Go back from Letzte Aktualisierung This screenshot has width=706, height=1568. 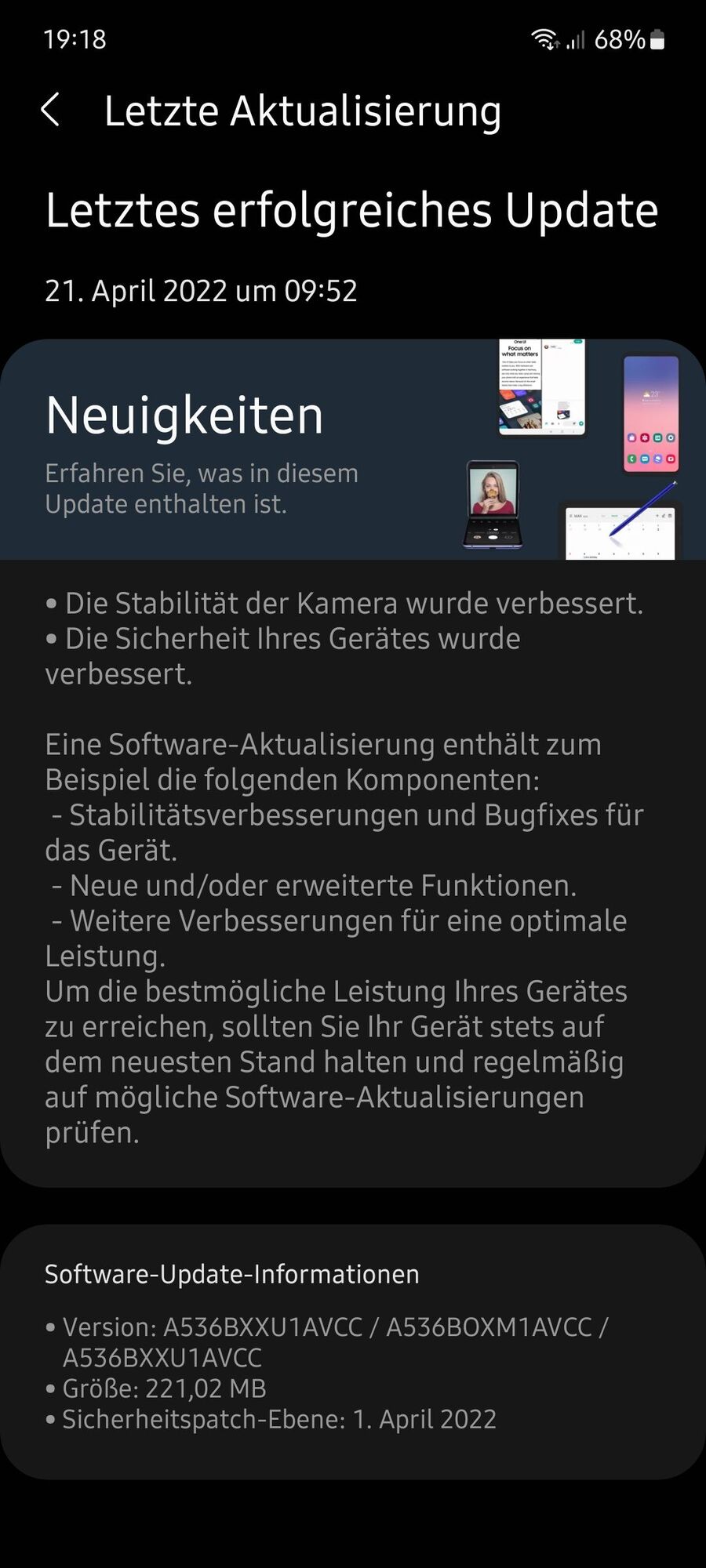coord(51,110)
